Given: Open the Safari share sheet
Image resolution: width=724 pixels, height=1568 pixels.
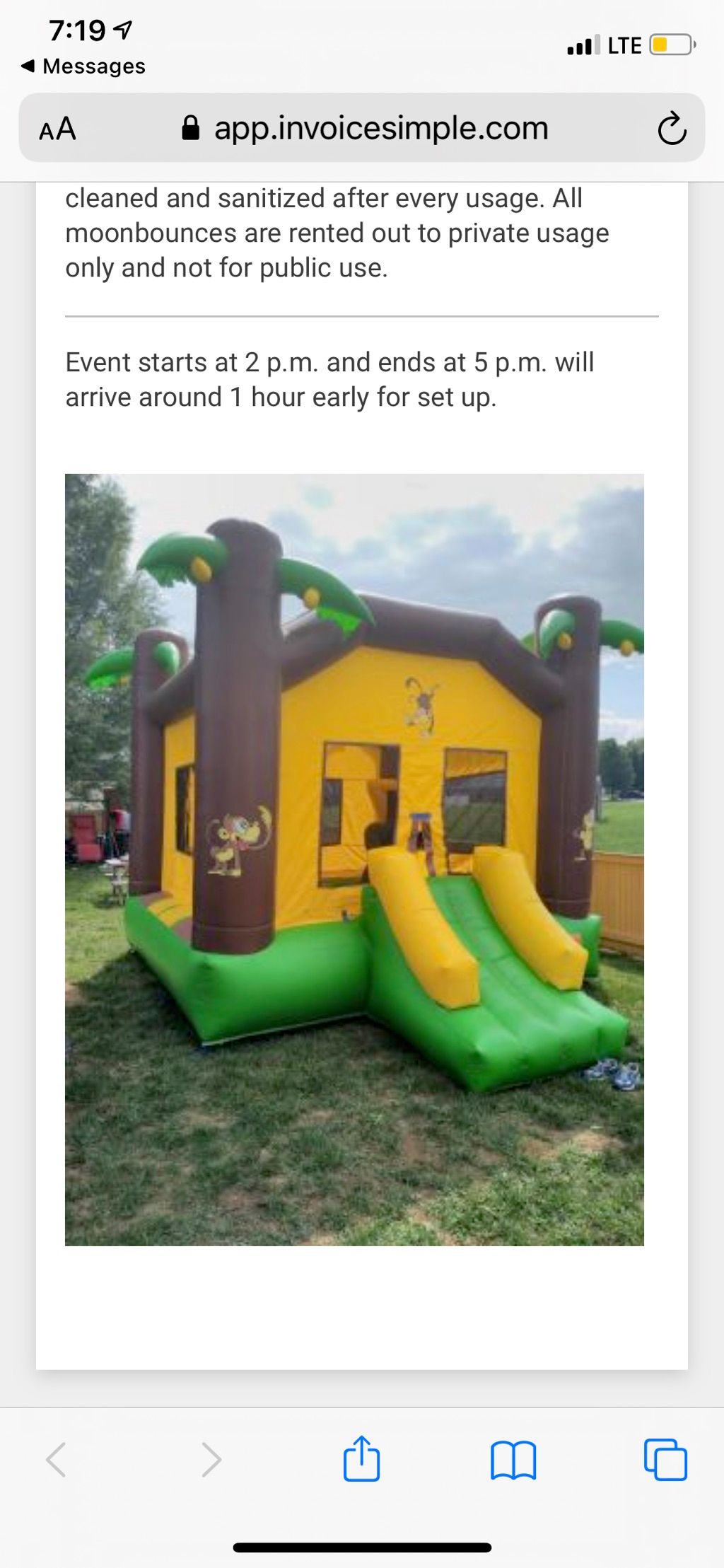Looking at the screenshot, I should pyautogui.click(x=361, y=1458).
